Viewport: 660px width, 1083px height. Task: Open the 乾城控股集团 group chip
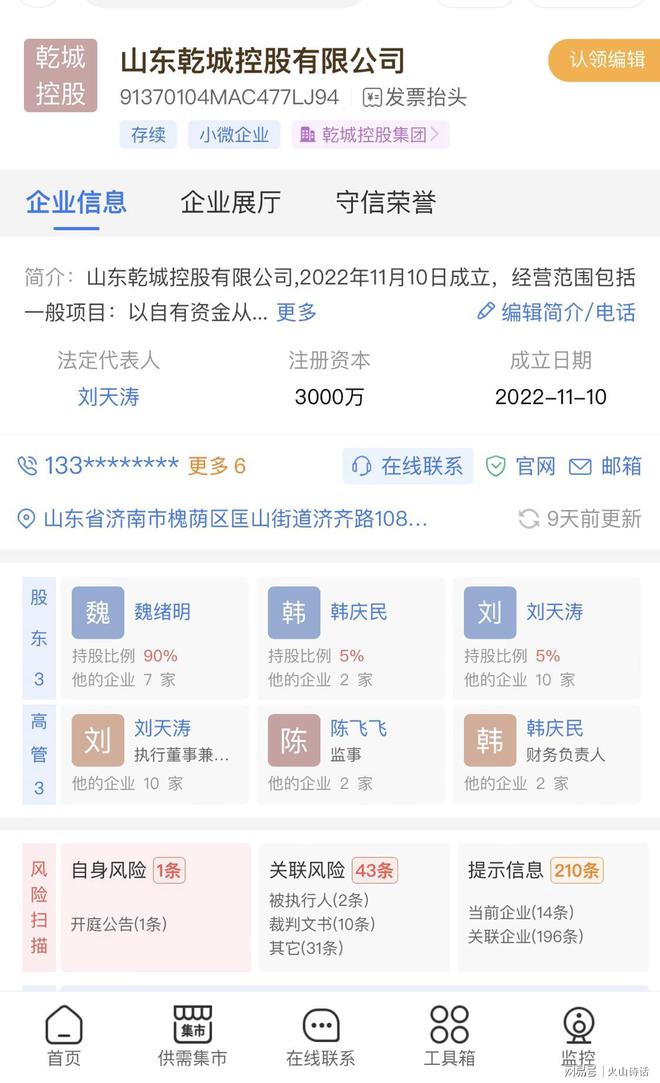pyautogui.click(x=370, y=135)
